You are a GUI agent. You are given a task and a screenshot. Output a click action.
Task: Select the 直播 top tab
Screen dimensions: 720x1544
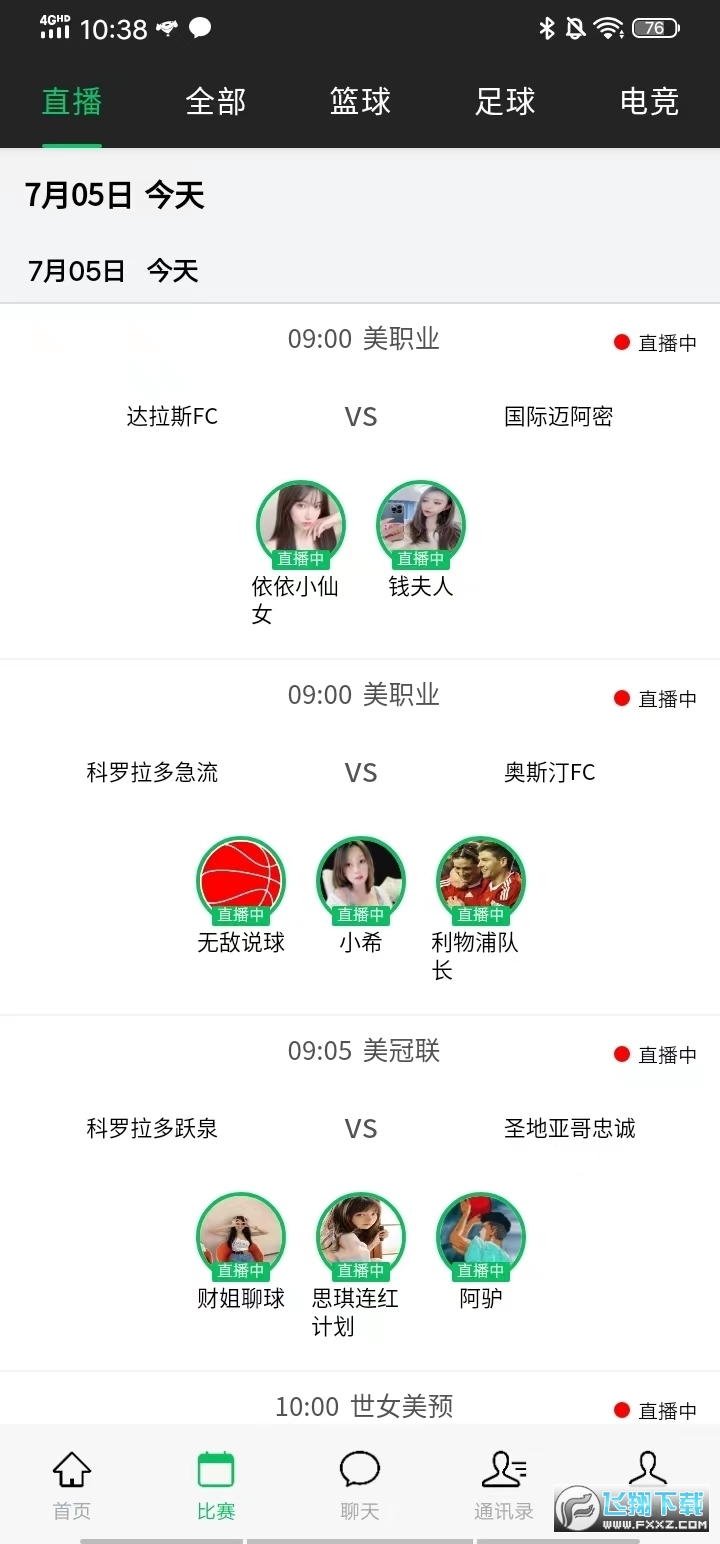(x=72, y=102)
